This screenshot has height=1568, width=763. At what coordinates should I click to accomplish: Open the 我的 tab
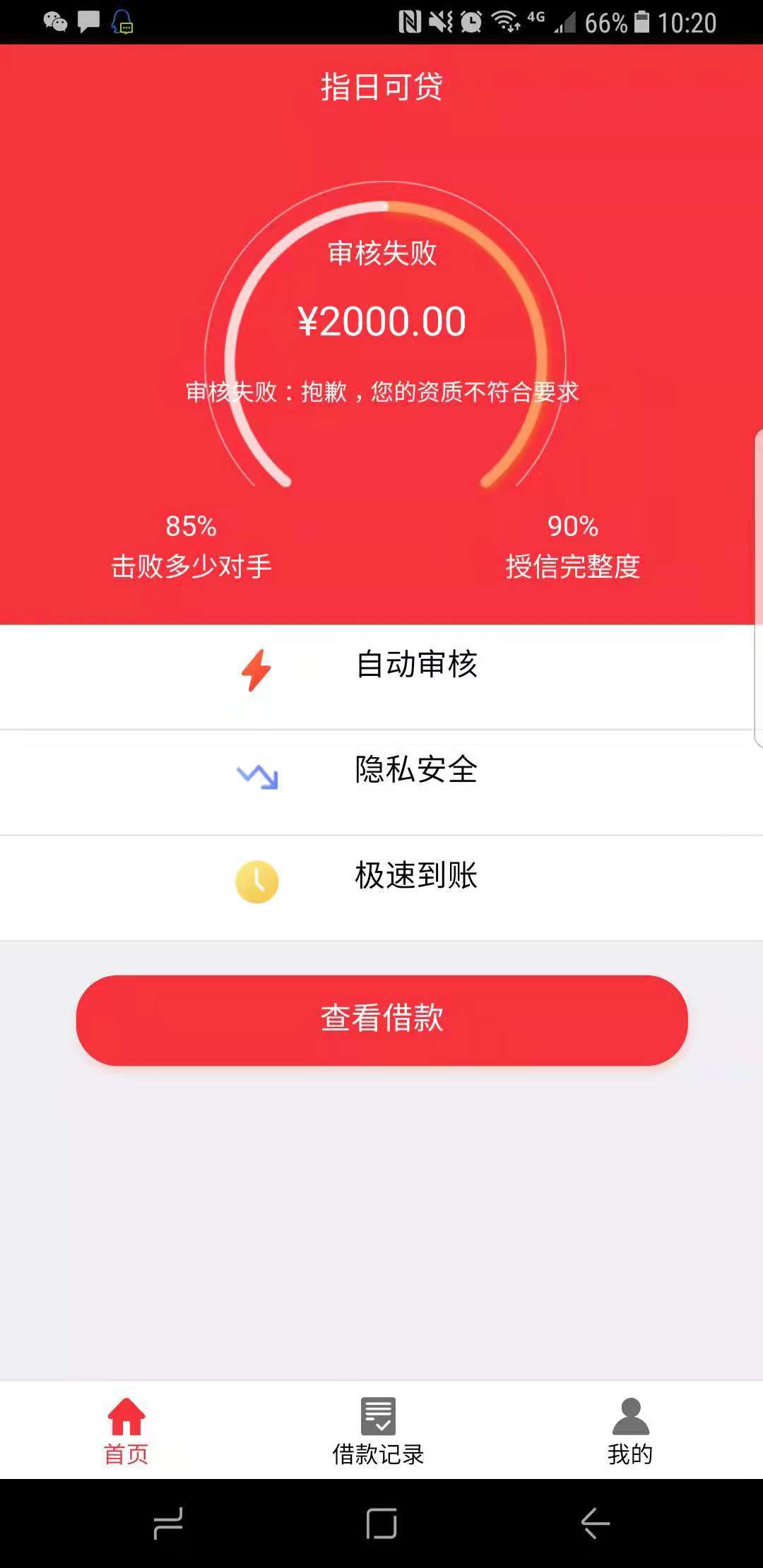[630, 1431]
